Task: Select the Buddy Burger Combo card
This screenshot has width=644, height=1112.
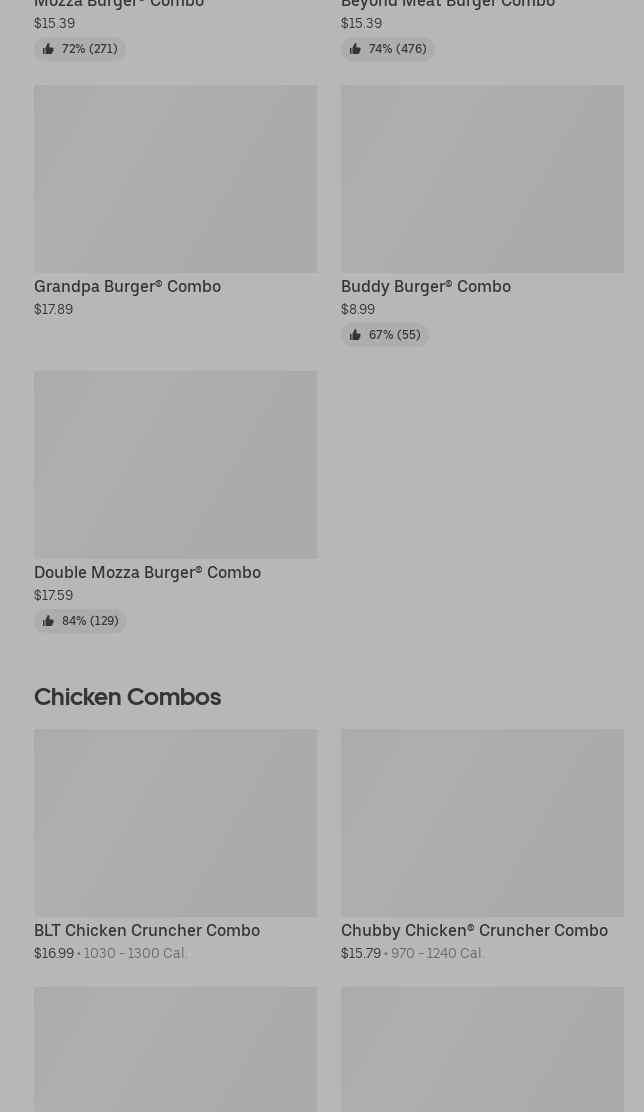Action: pos(482,216)
